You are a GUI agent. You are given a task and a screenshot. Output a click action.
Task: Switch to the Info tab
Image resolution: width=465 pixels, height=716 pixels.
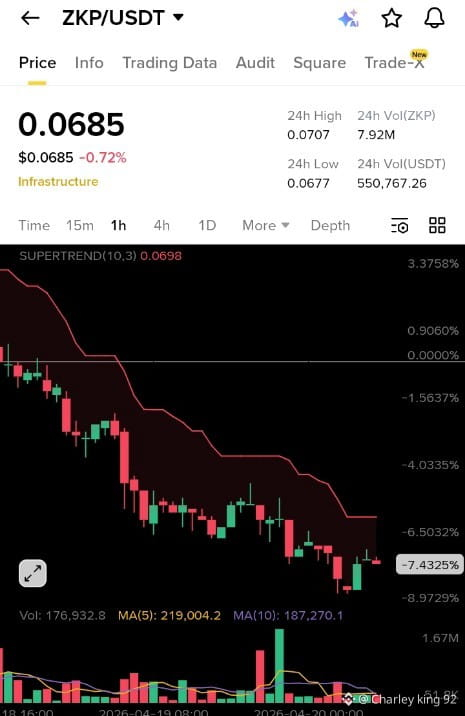point(89,63)
